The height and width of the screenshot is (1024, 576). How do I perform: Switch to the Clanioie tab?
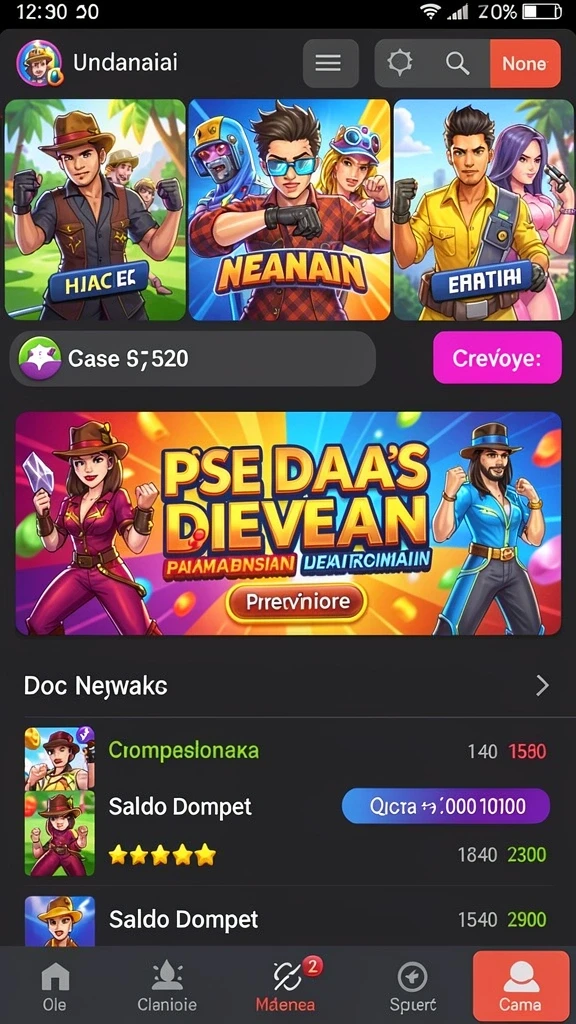(167, 987)
